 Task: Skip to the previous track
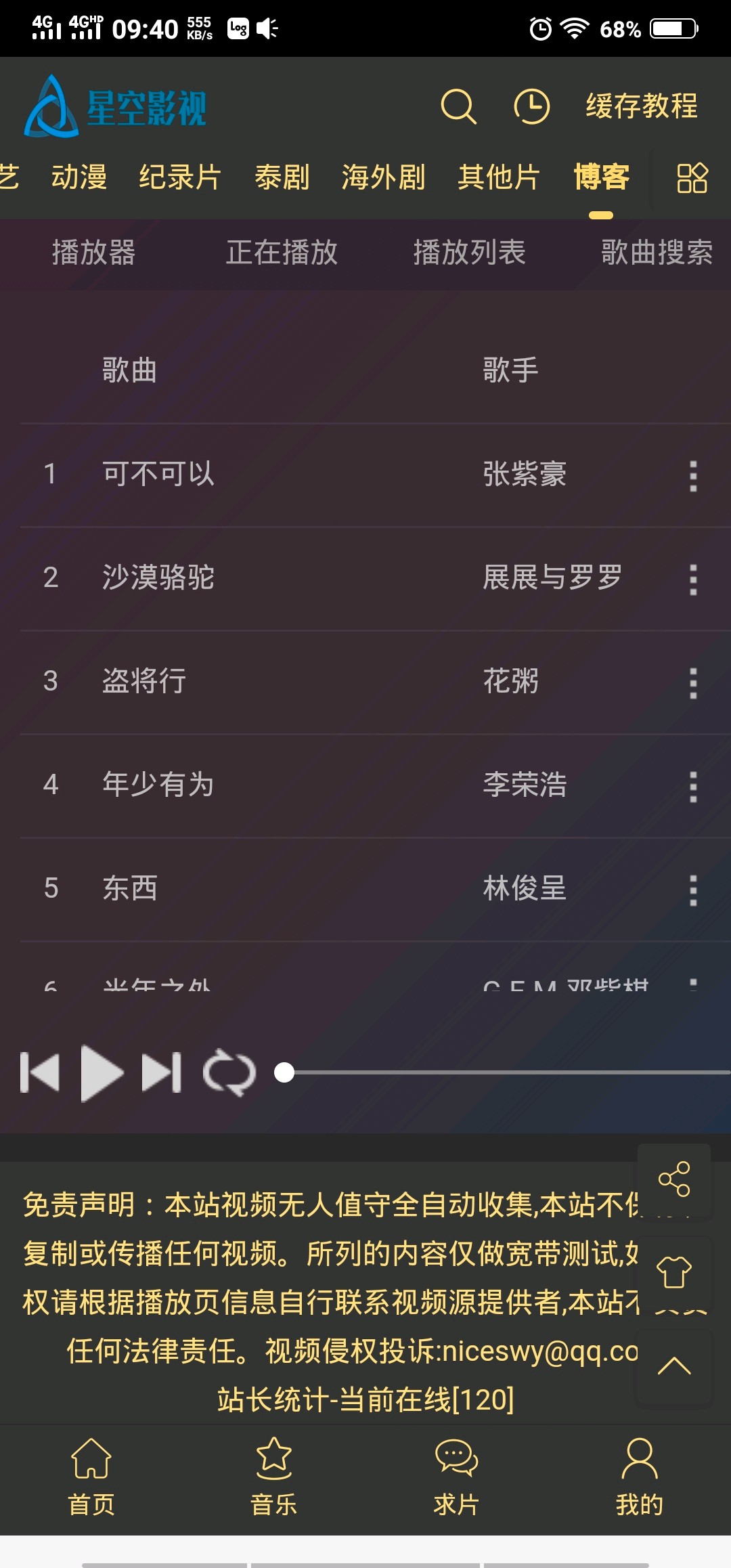(40, 1072)
